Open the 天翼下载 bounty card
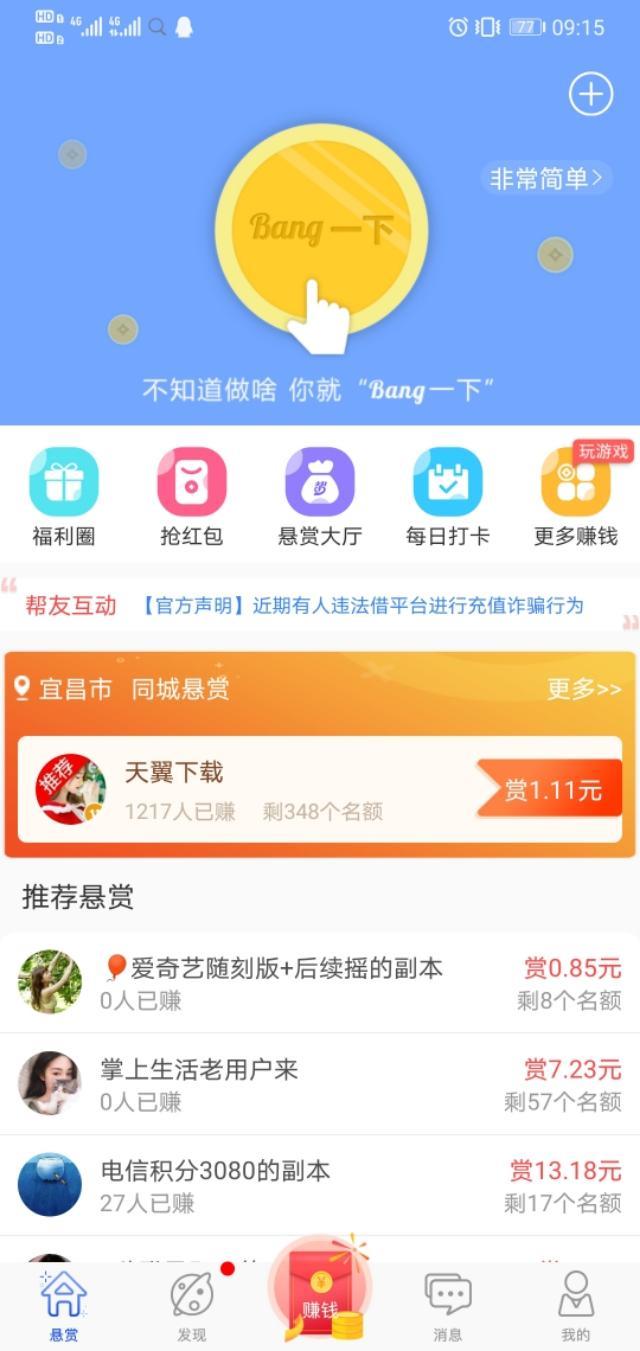The height and width of the screenshot is (1351, 640). [x=320, y=790]
